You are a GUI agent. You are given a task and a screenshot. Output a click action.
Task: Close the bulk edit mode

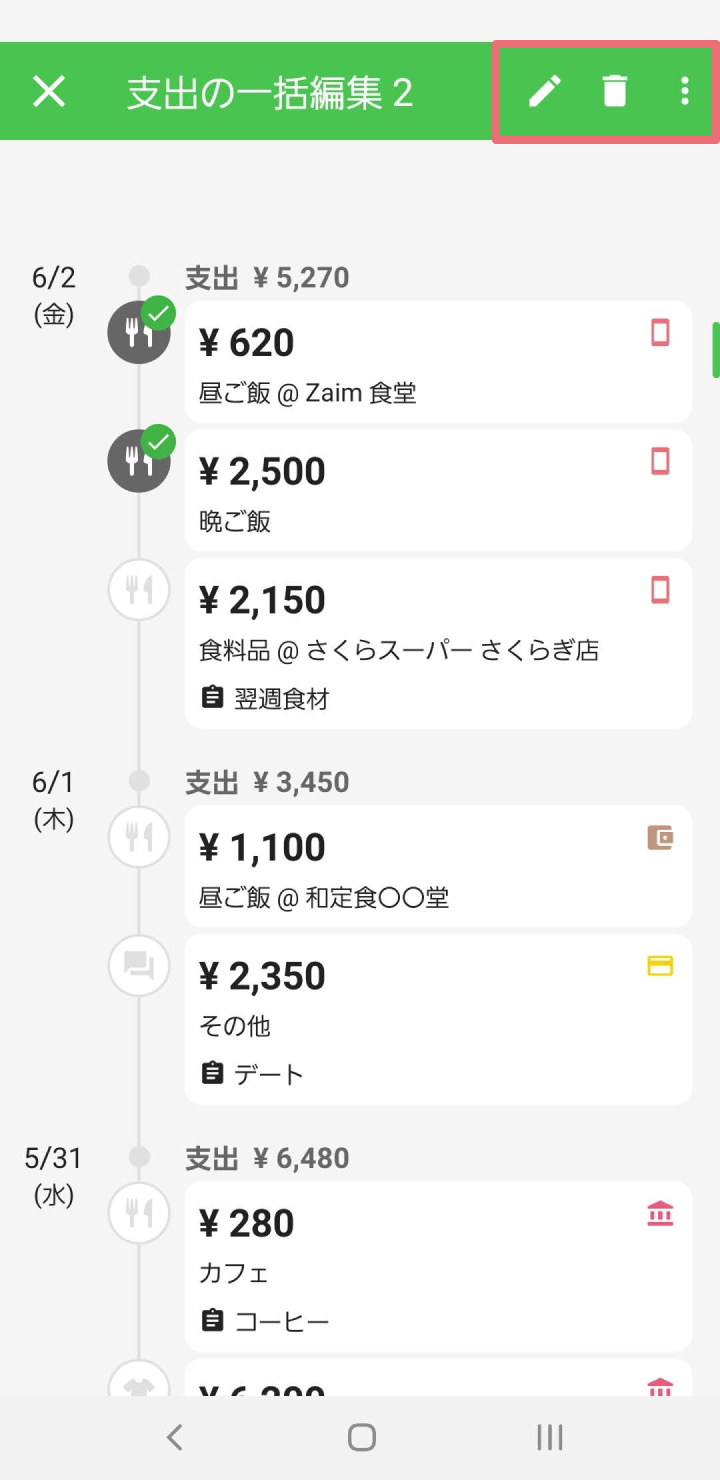point(49,92)
